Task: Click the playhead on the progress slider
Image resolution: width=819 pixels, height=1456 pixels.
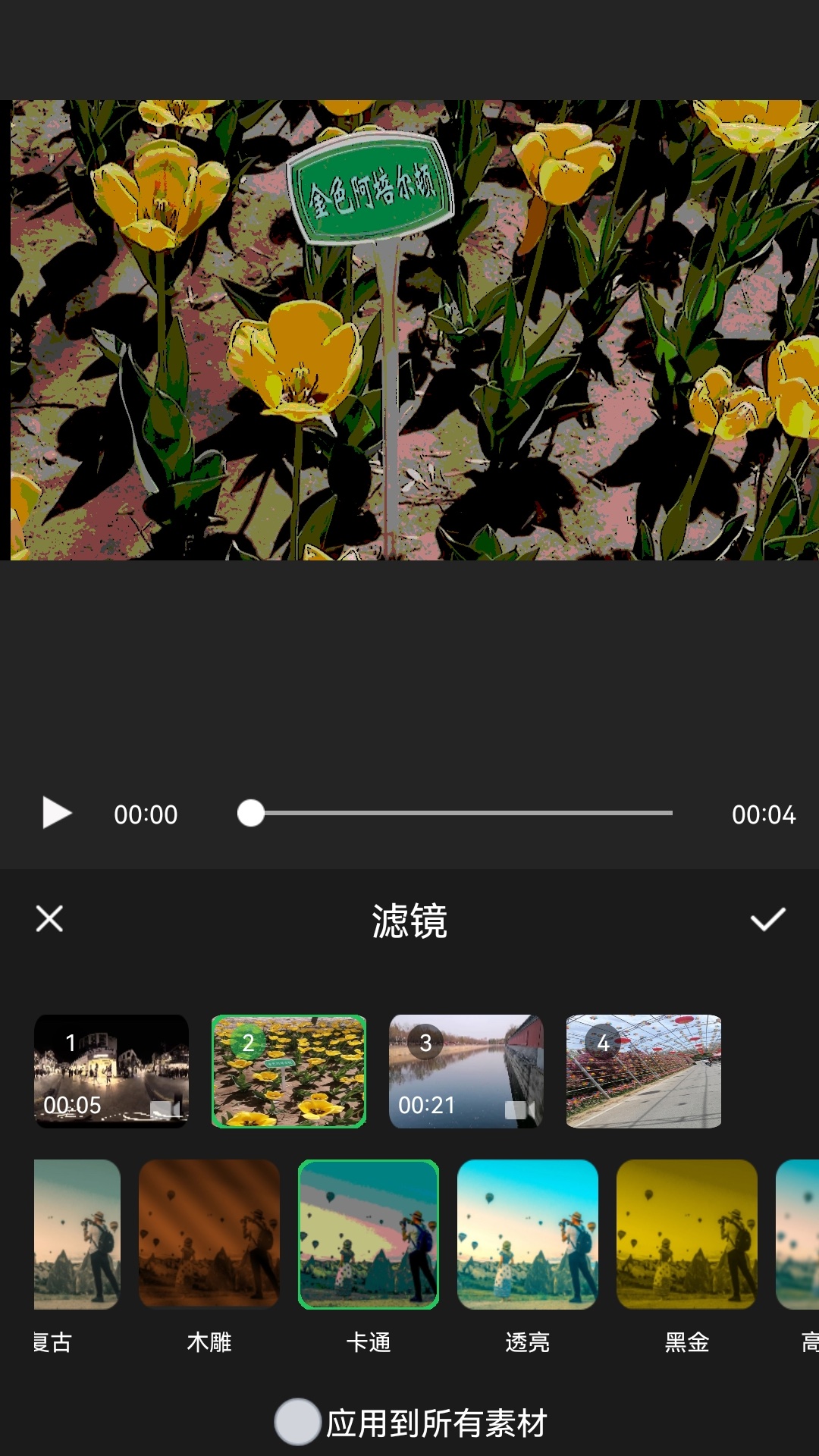Action: 250,813
